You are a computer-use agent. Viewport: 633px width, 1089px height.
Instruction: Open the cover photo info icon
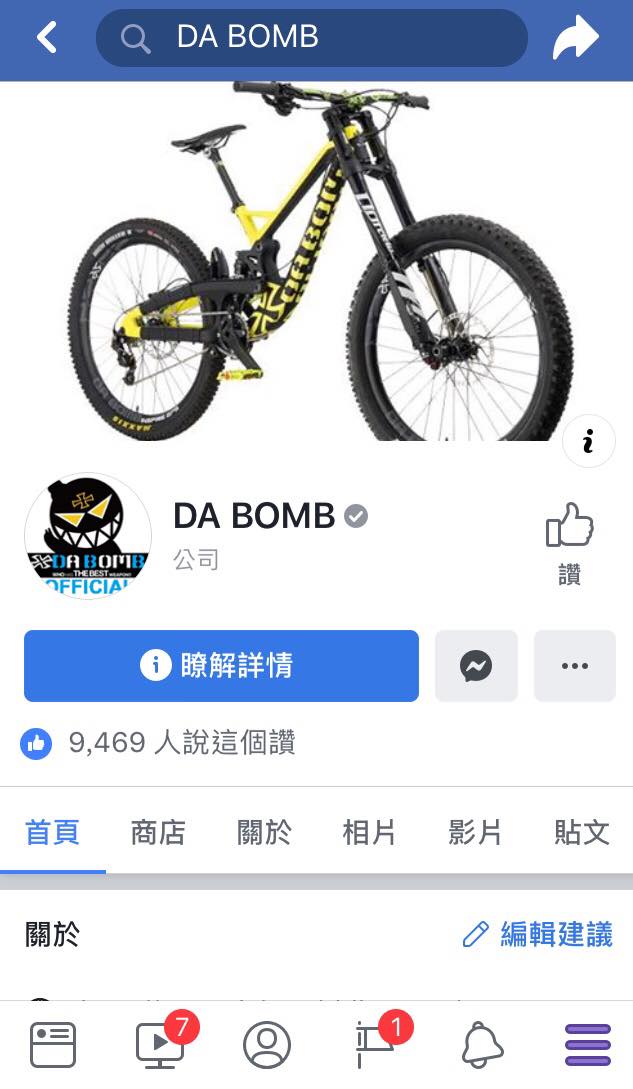pyautogui.click(x=588, y=441)
